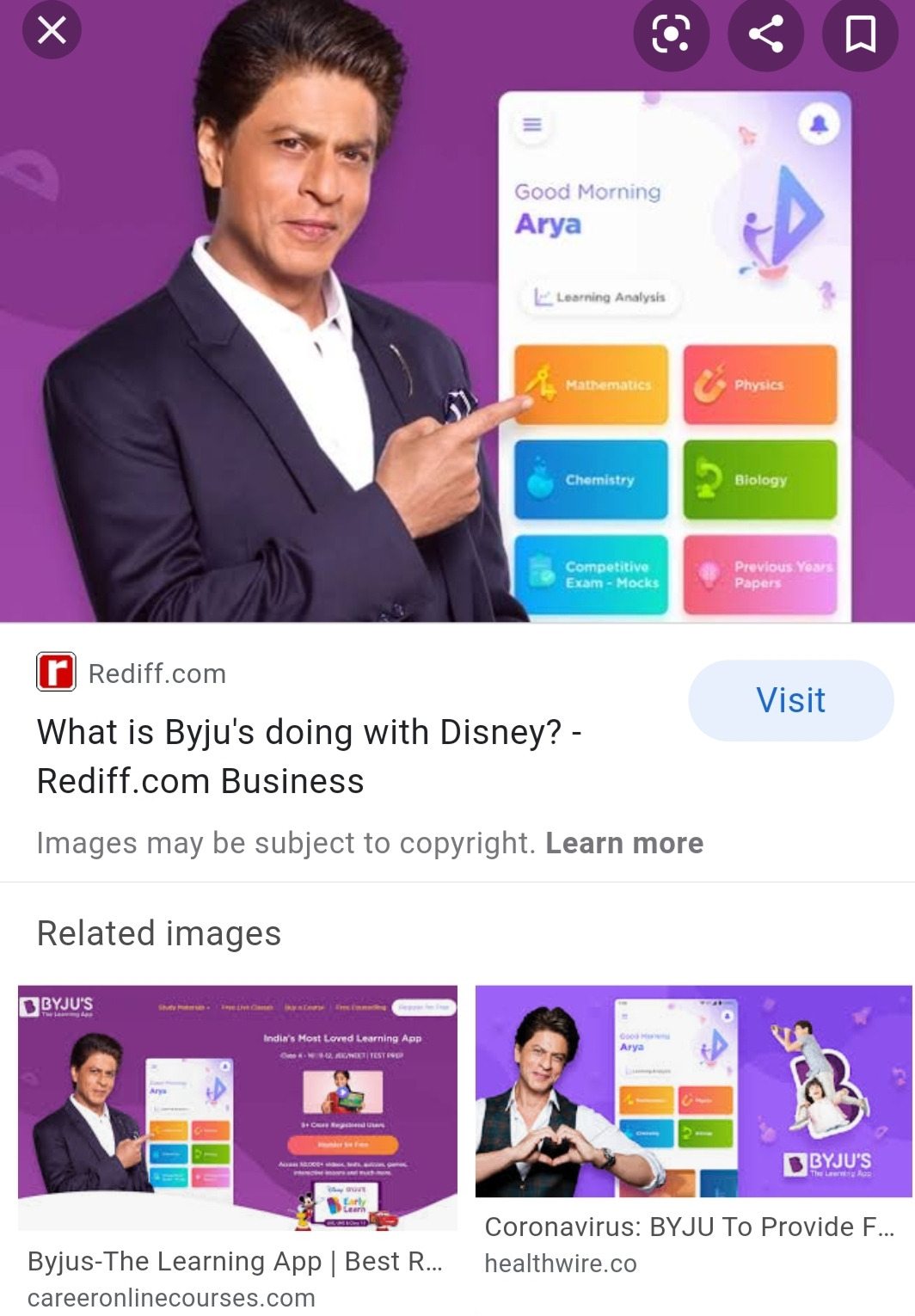Image resolution: width=915 pixels, height=1316 pixels.
Task: Close the image viewer
Action: (x=52, y=31)
